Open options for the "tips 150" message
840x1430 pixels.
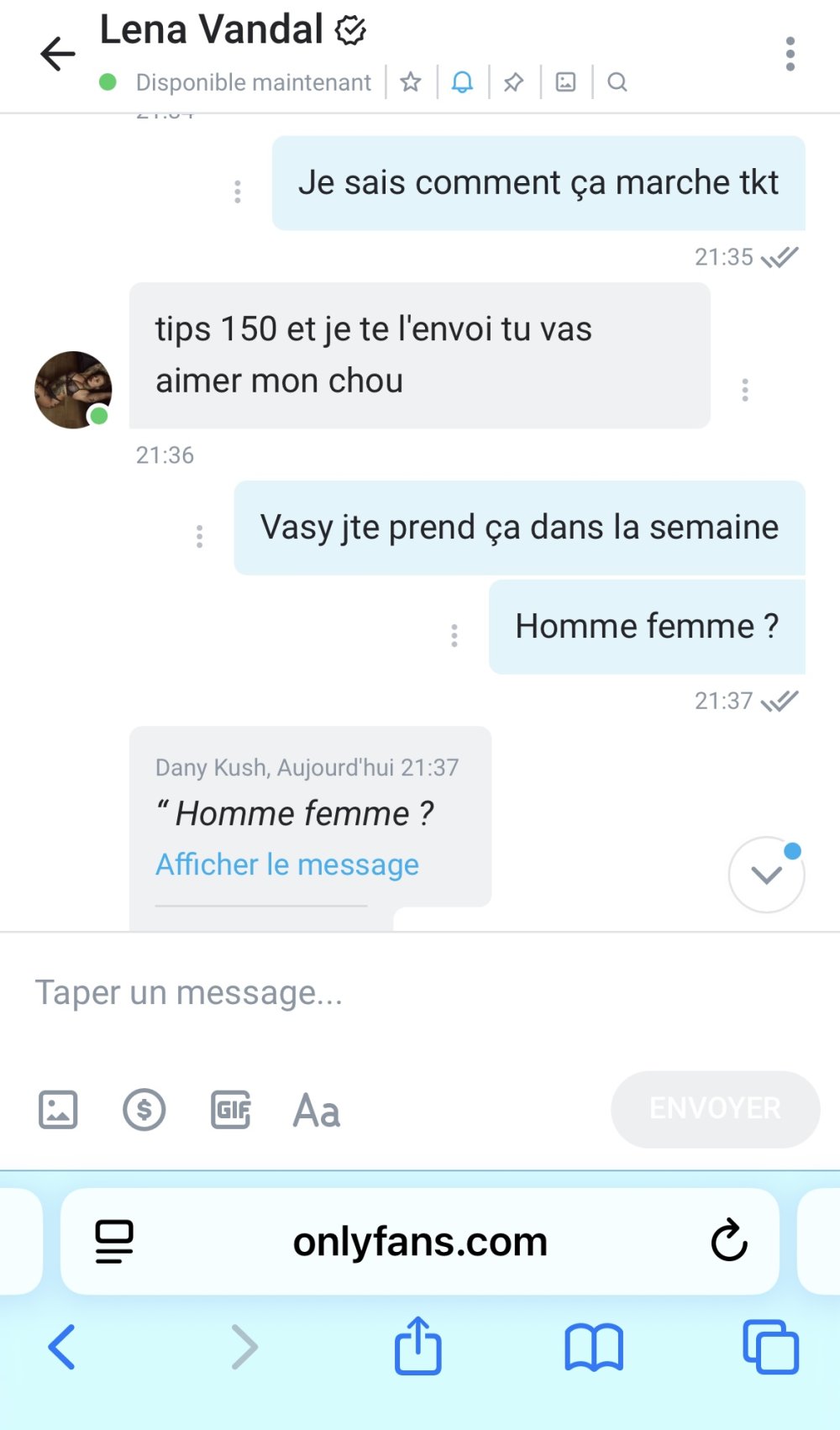click(x=745, y=390)
